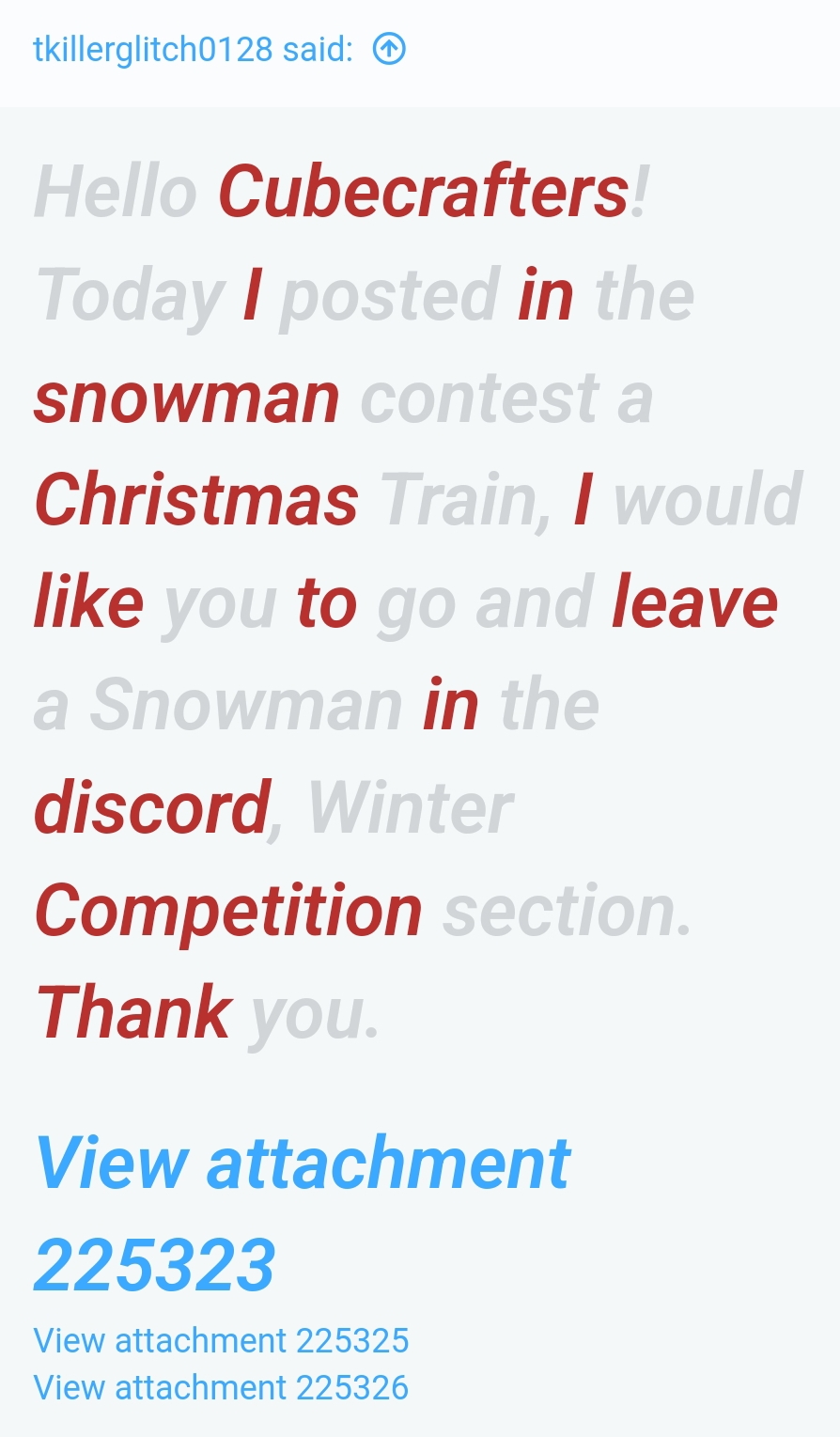Open View attachment 225323

click(x=301, y=1212)
